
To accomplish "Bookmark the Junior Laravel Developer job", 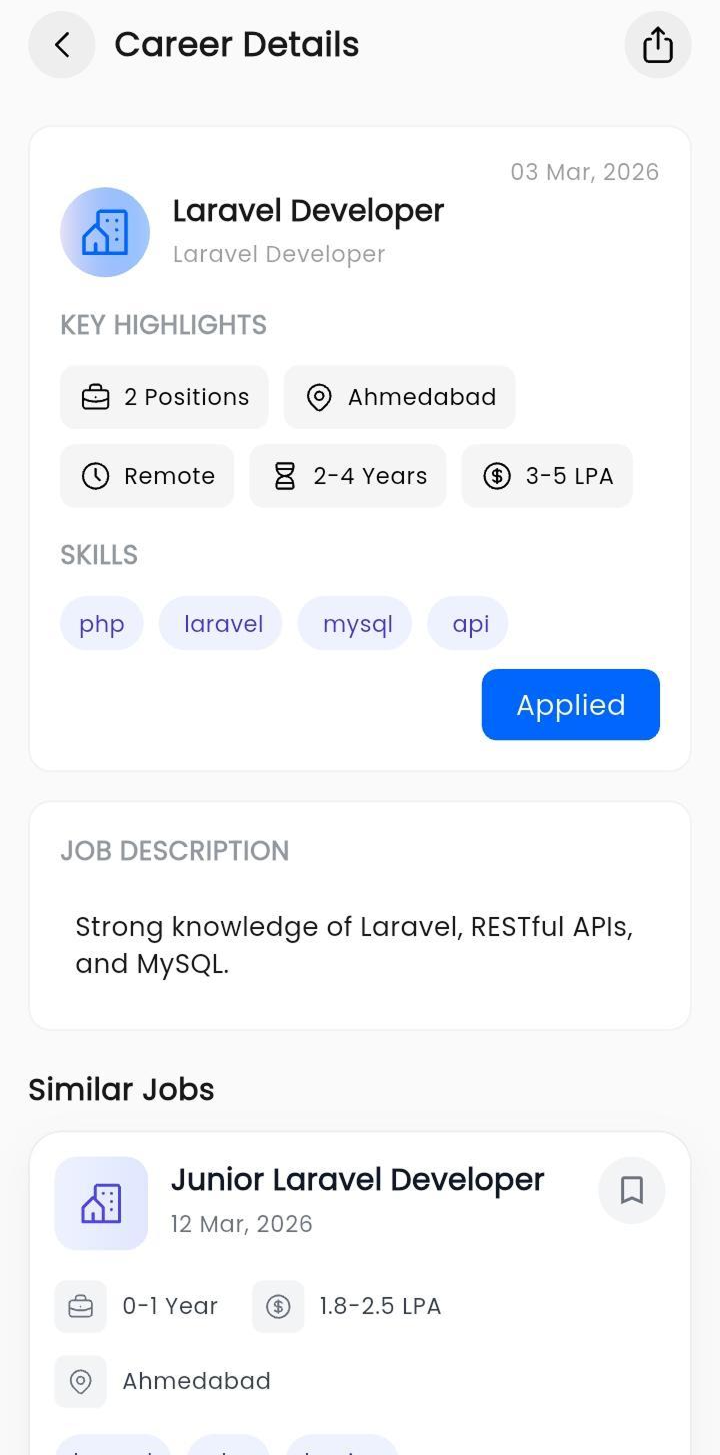I will coord(632,1190).
